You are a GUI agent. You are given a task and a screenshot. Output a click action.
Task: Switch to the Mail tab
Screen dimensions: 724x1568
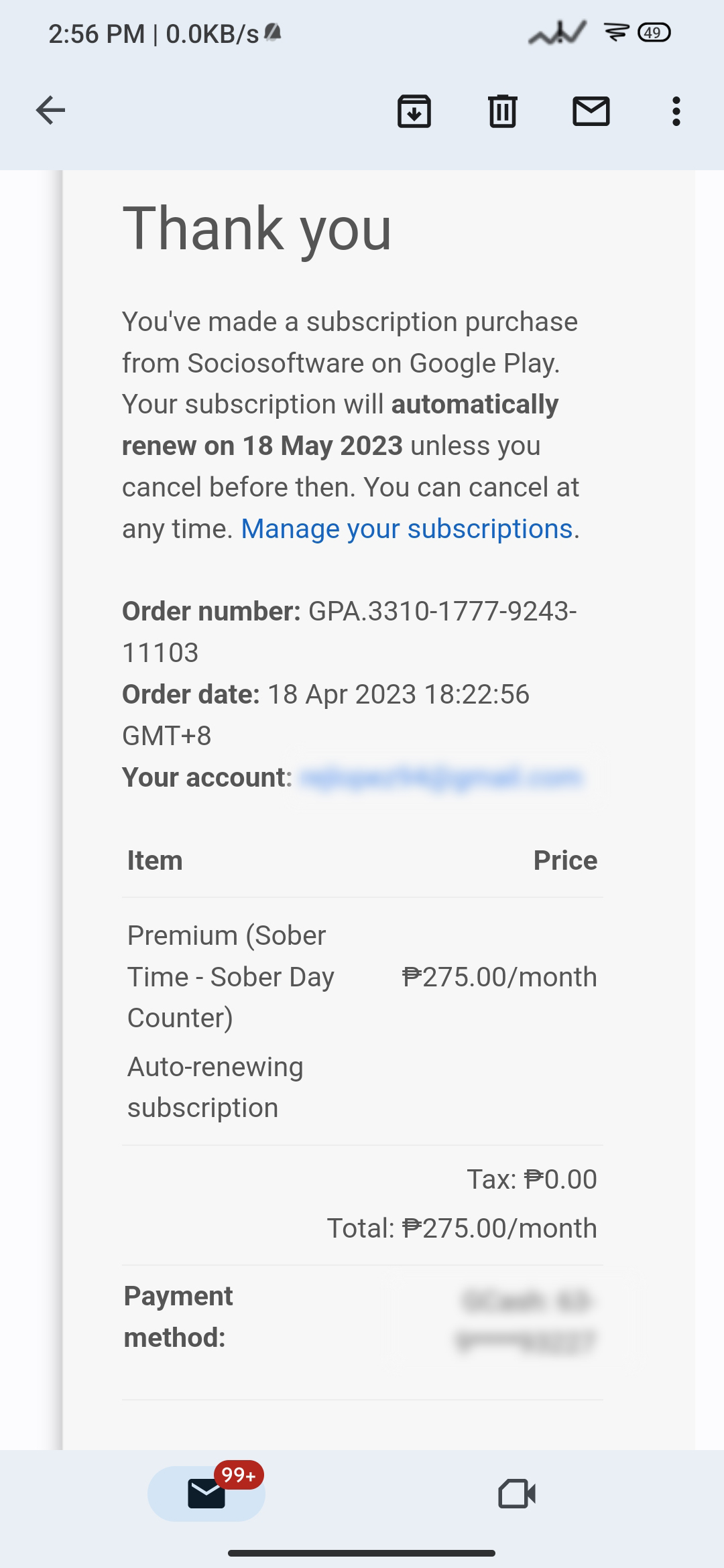click(206, 1494)
